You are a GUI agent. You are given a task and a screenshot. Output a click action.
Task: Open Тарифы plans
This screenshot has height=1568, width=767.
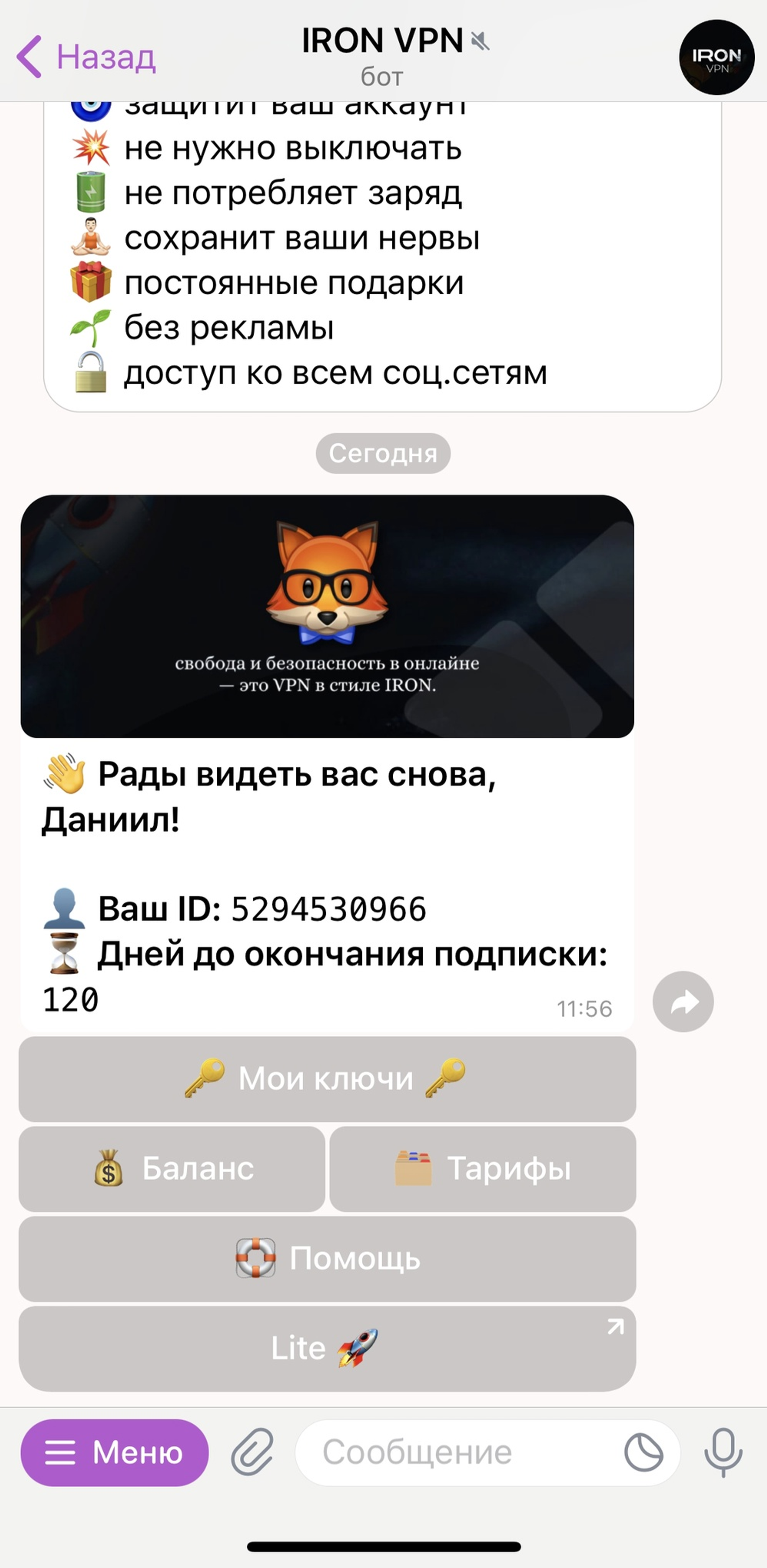482,1169
